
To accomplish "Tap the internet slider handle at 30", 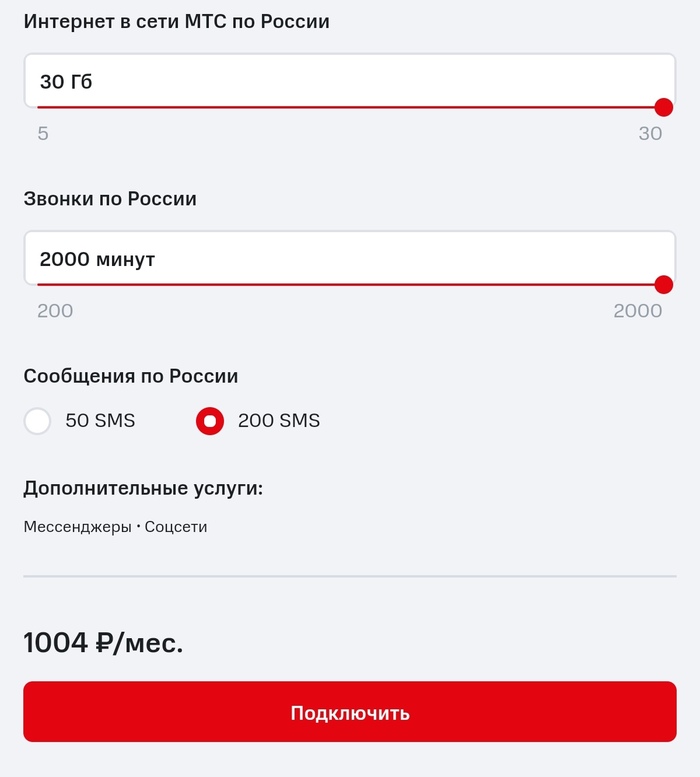I will [663, 108].
